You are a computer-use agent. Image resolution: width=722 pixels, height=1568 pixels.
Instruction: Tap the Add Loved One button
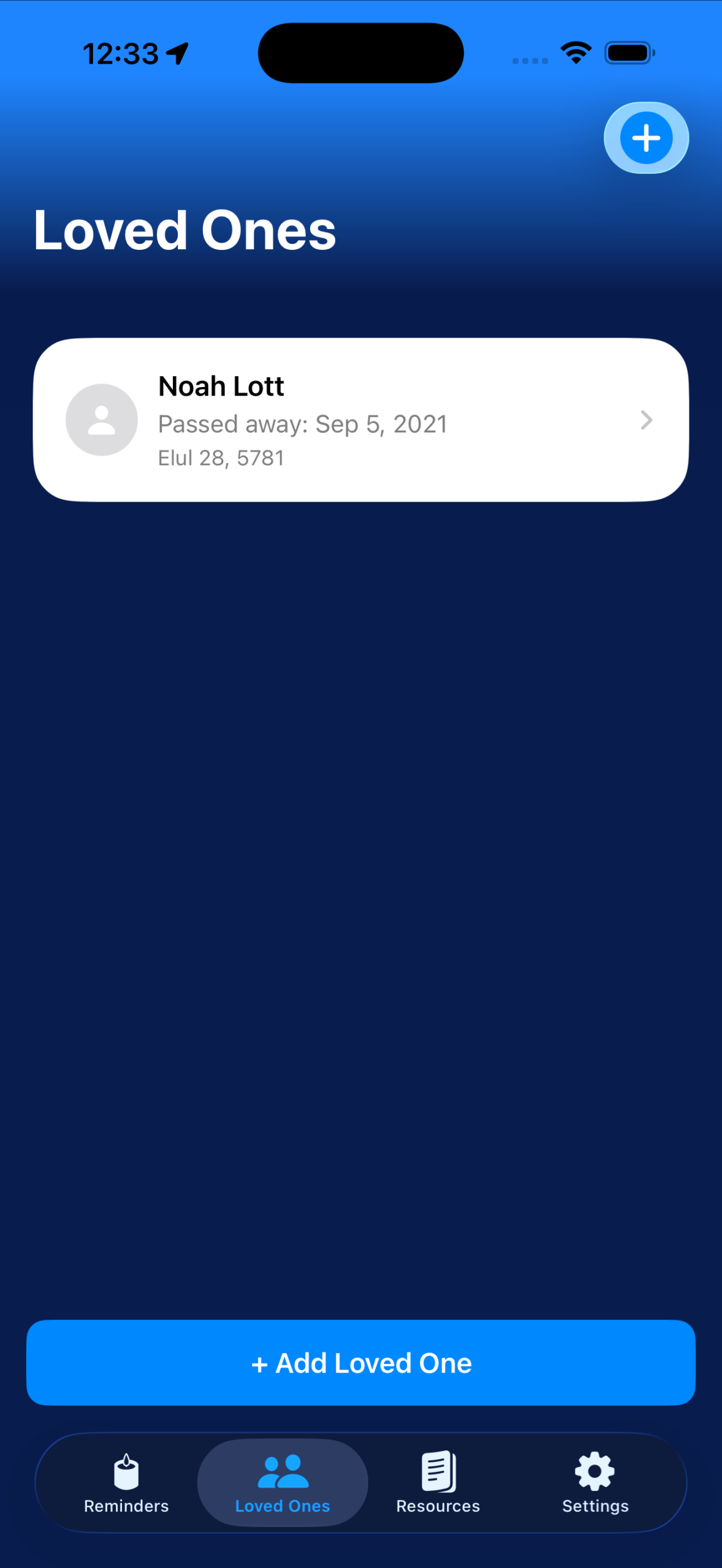tap(360, 1363)
